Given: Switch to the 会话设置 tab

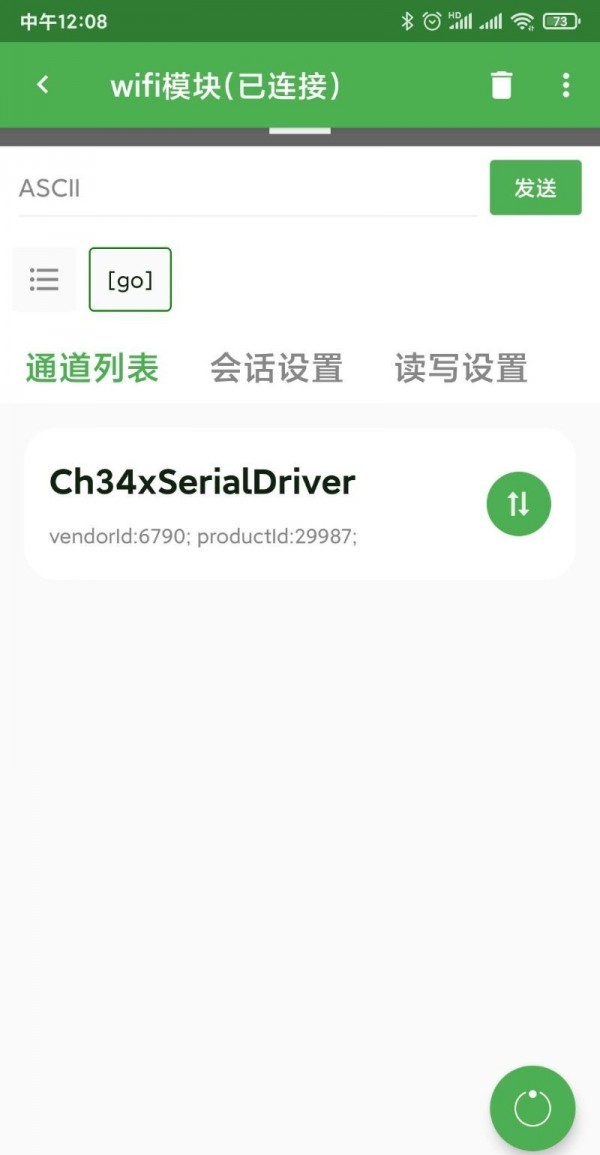Looking at the screenshot, I should tap(276, 368).
